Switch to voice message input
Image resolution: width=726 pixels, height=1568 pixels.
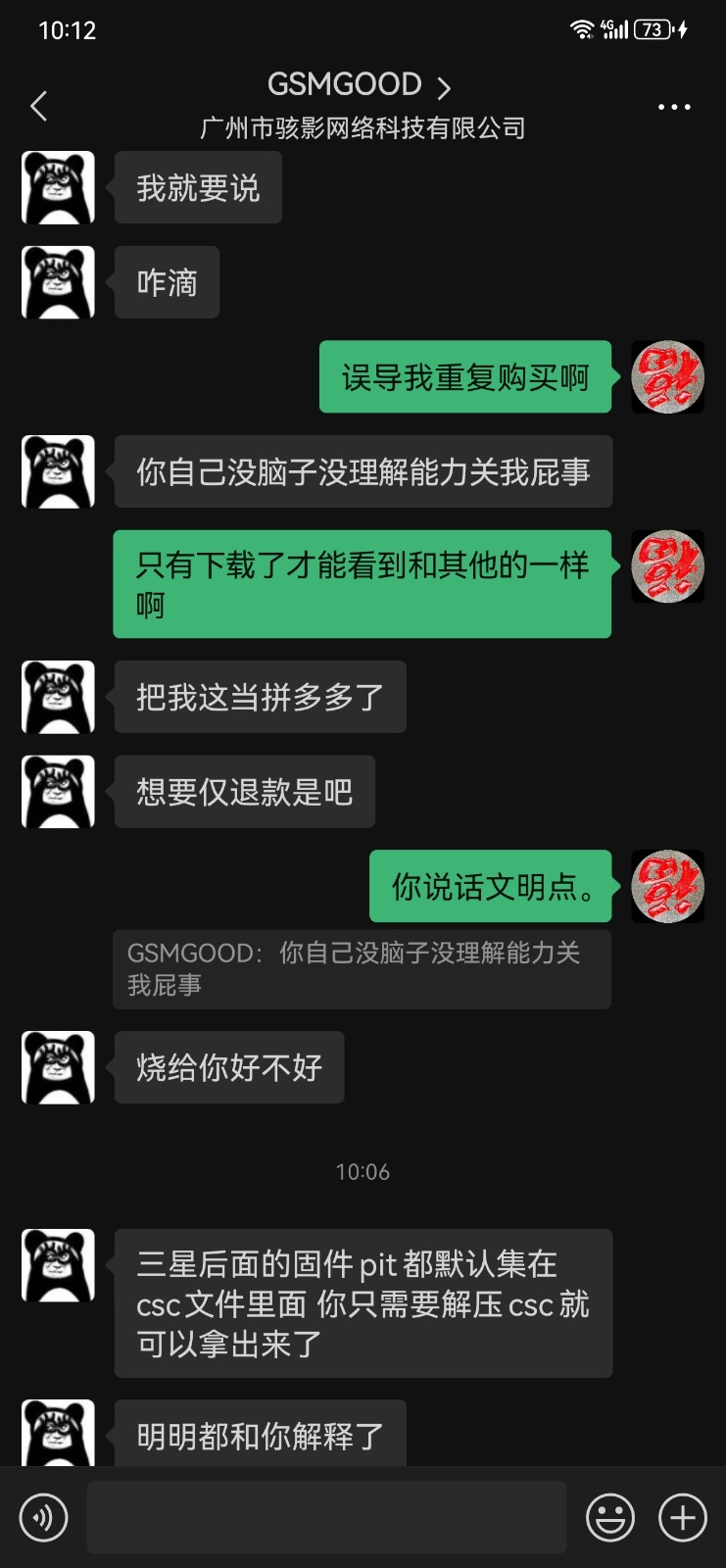pyautogui.click(x=43, y=1518)
